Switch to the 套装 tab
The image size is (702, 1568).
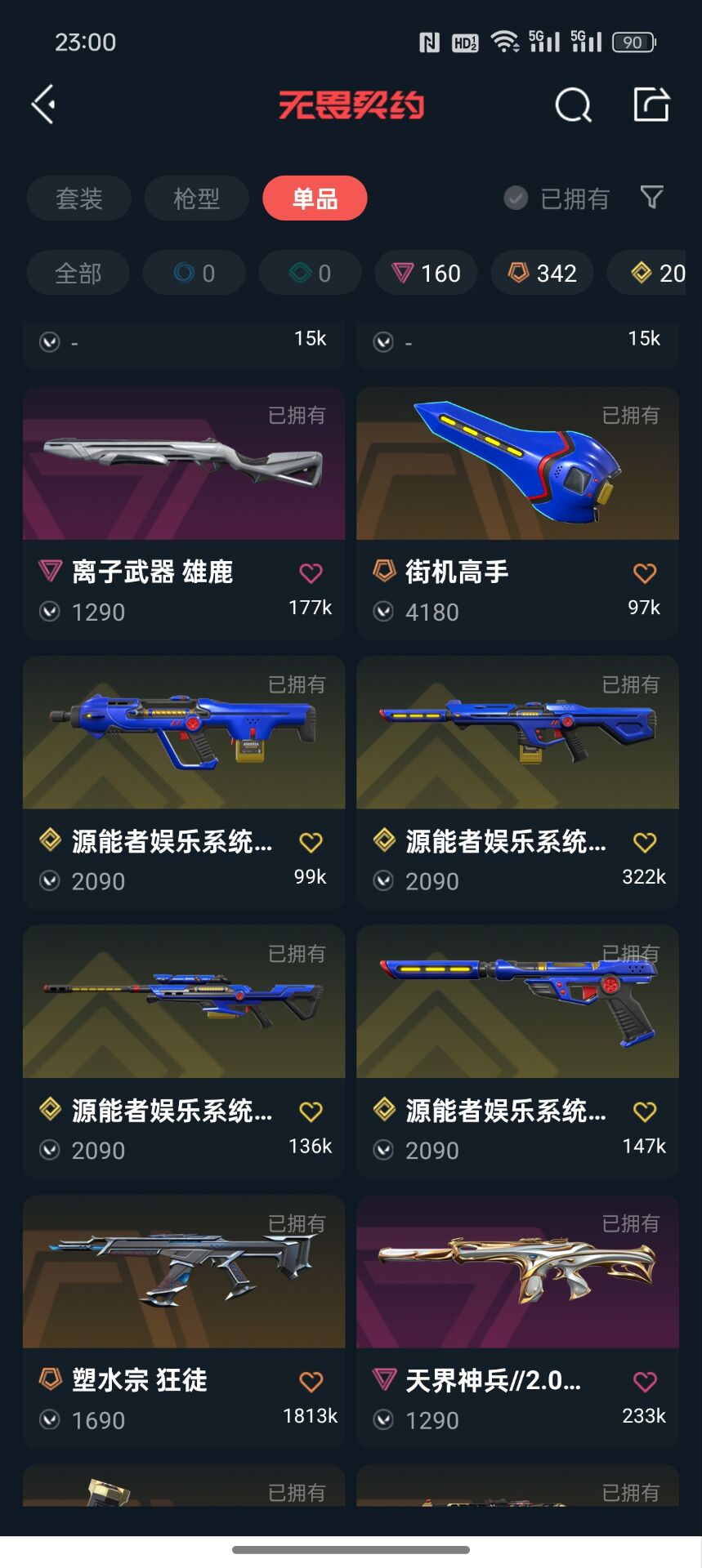click(78, 198)
